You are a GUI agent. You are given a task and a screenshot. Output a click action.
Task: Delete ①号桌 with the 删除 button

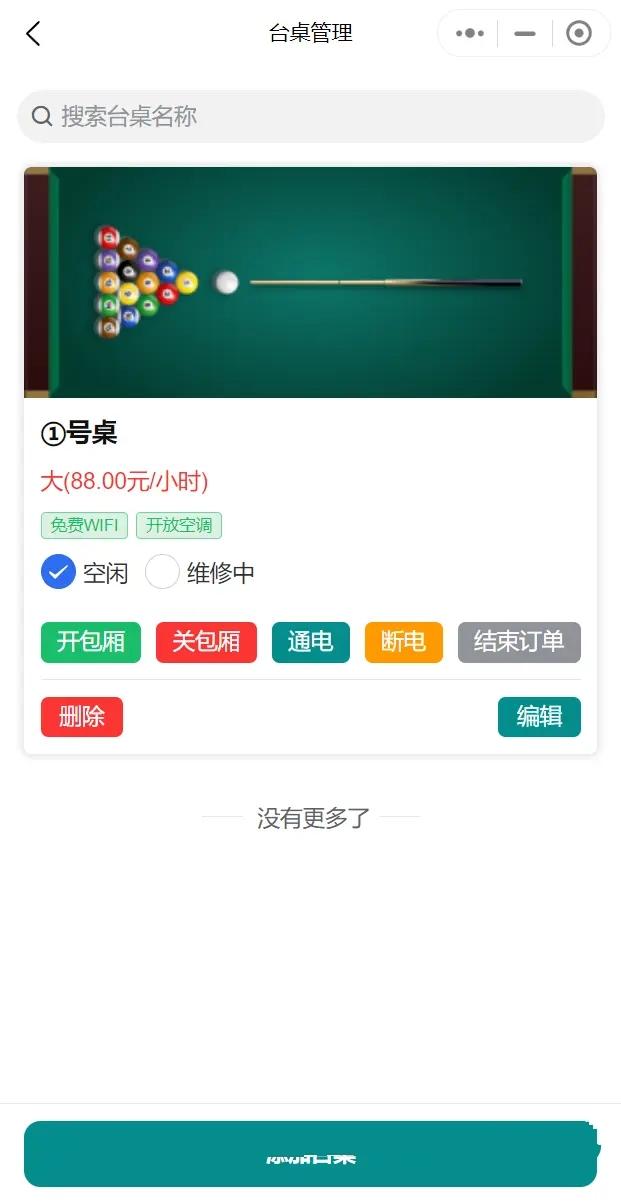82,717
